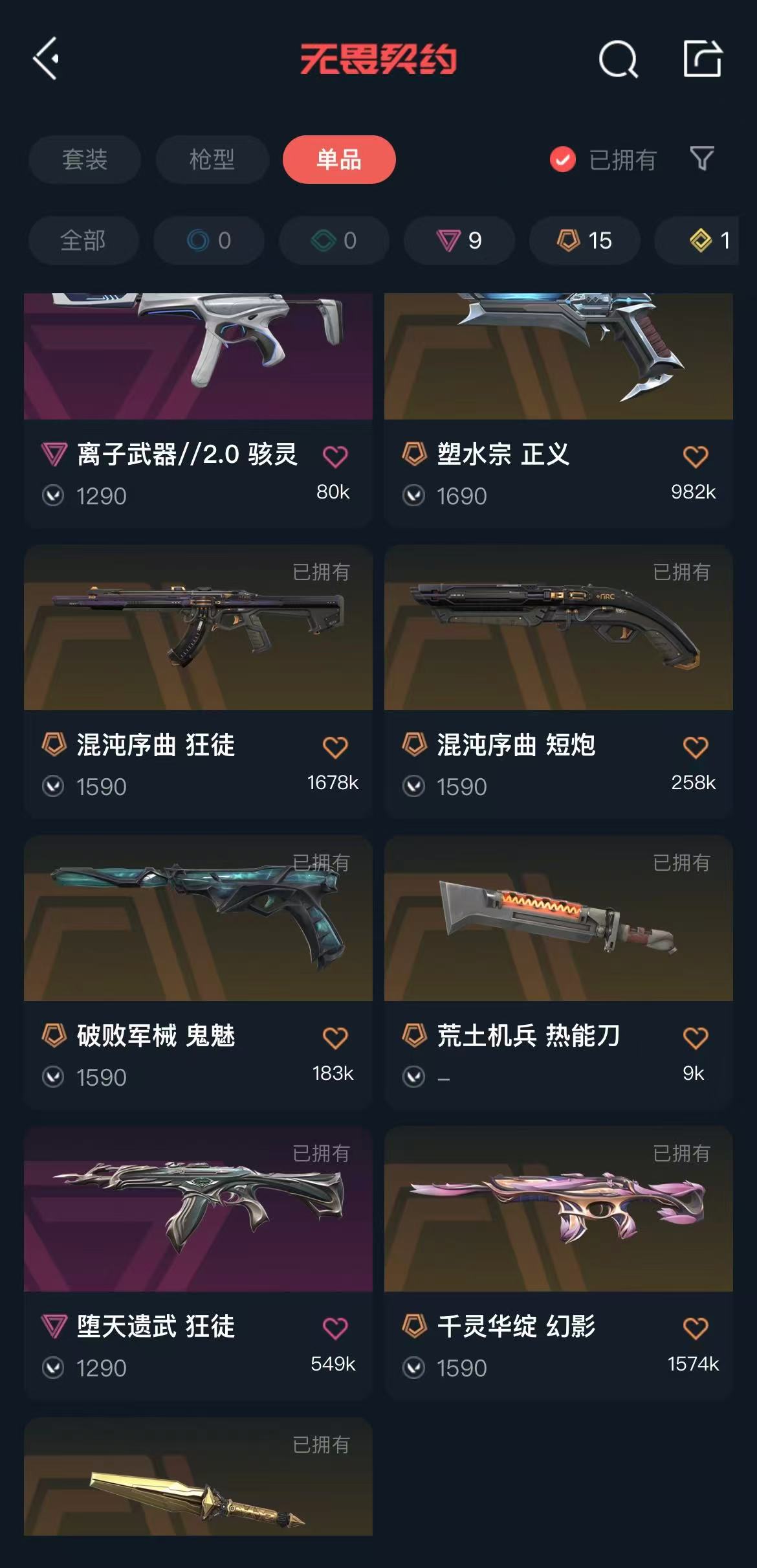
Task: Like the 堕天遗武 狂徒 skin
Action: (335, 1328)
